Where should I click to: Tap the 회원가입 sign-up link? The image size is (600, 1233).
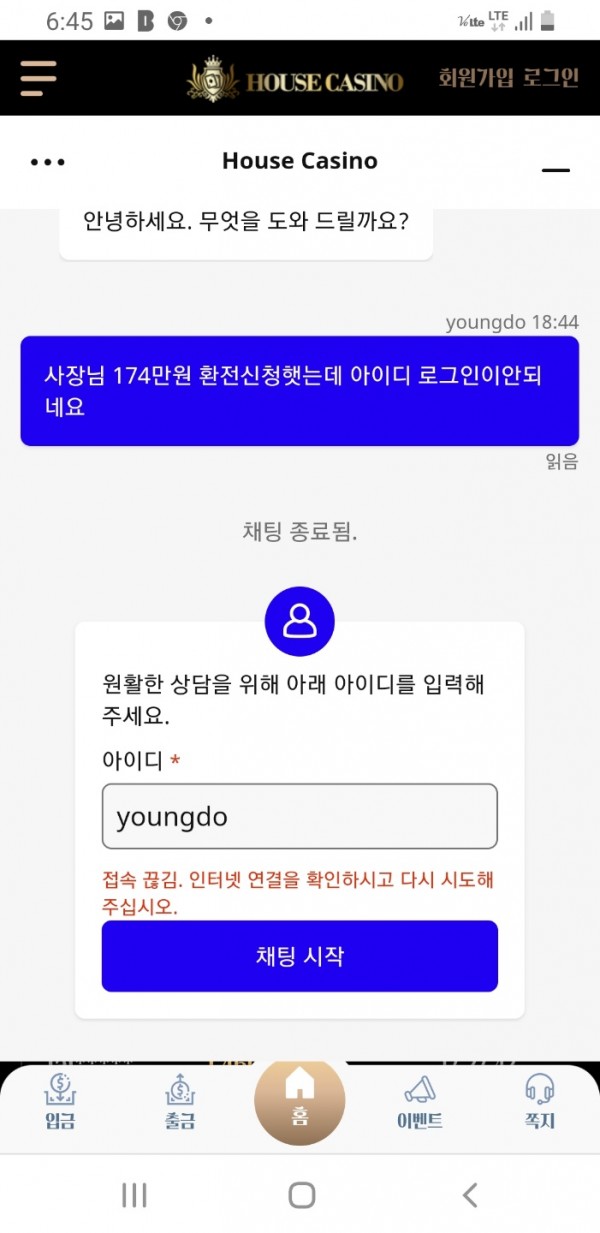coord(467,79)
